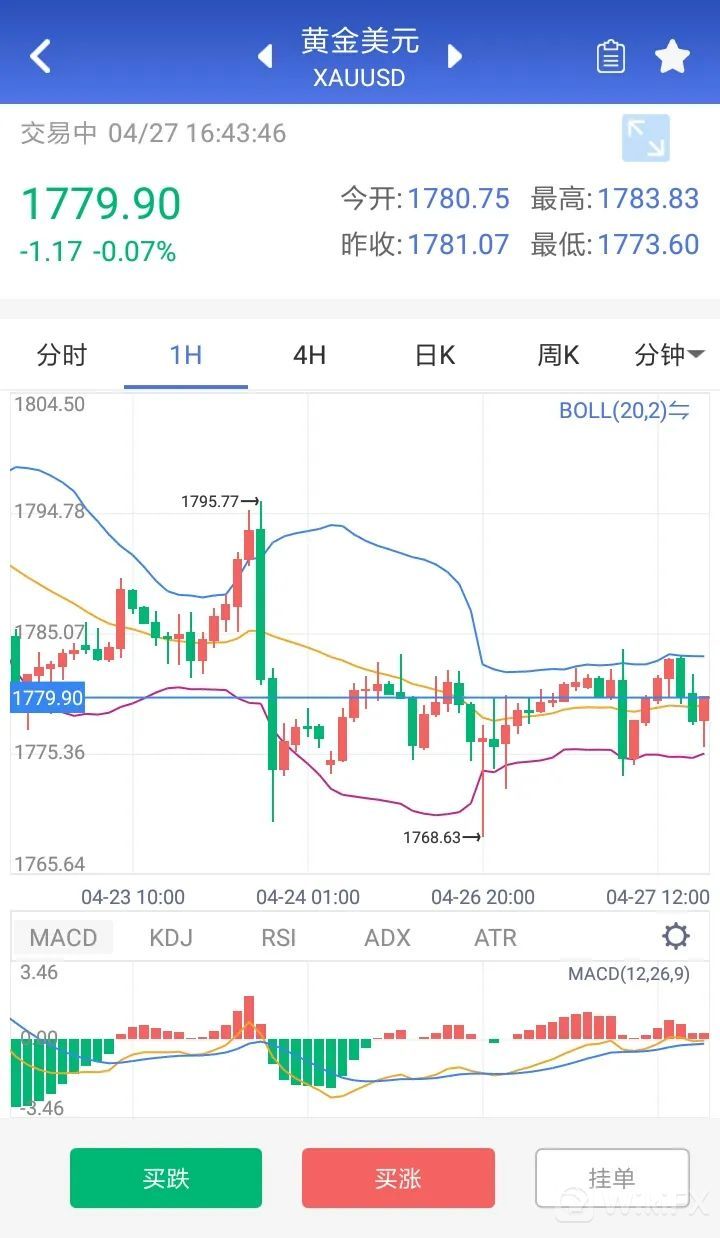This screenshot has height=1238, width=720.
Task: Add XAUUSD to favorites with the star
Action: click(672, 57)
